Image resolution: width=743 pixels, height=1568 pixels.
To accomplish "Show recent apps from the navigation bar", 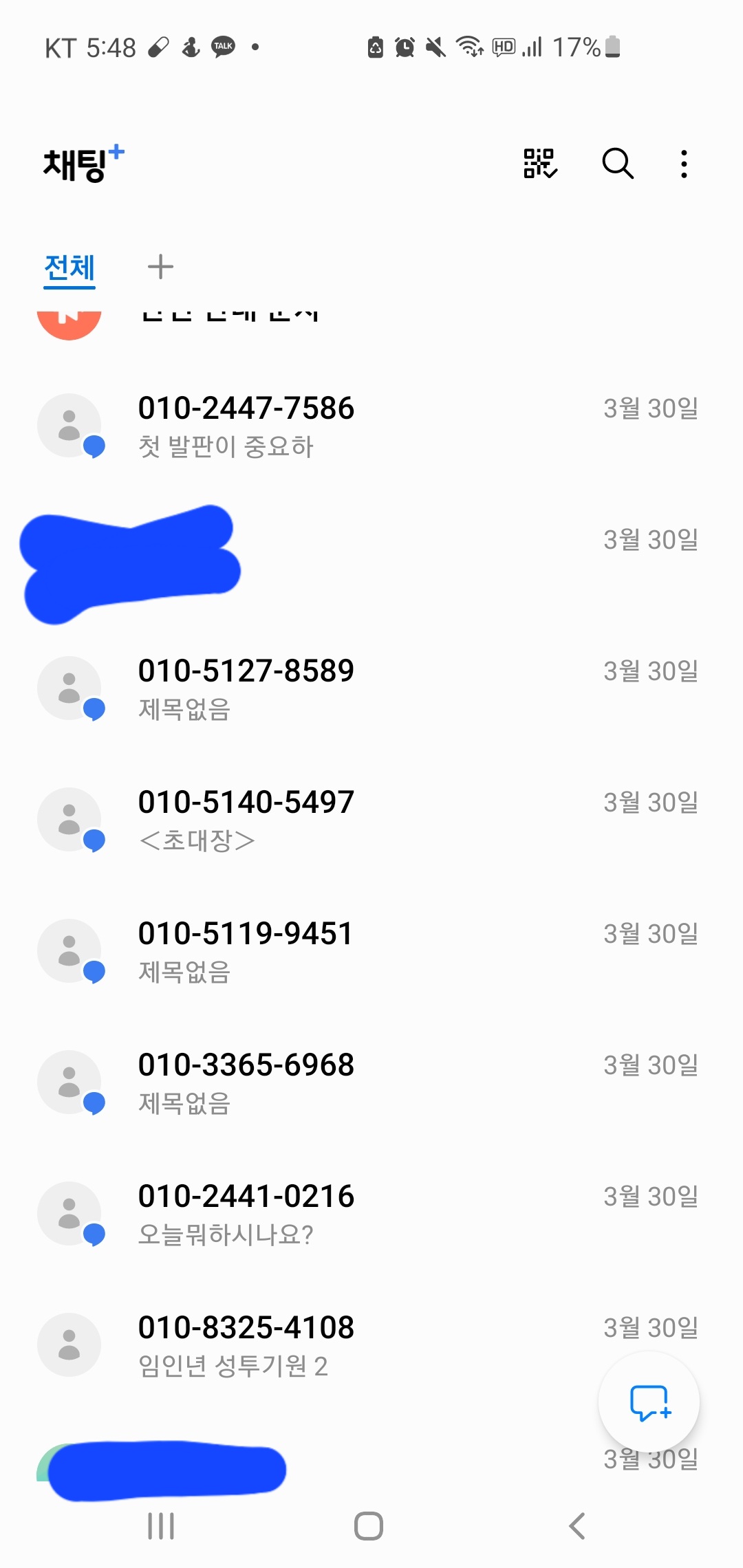I will tap(161, 1526).
